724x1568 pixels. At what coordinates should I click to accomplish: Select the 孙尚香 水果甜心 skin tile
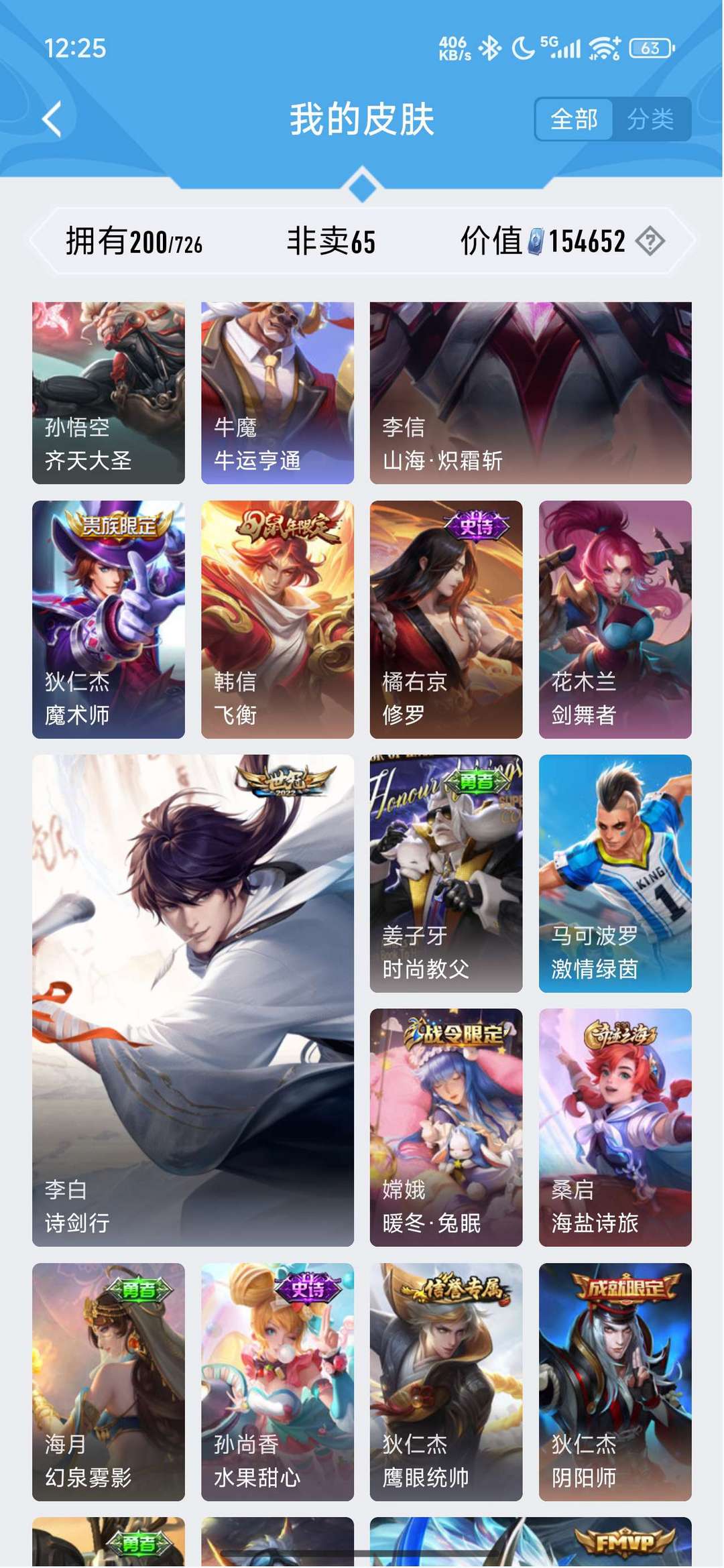278,1382
